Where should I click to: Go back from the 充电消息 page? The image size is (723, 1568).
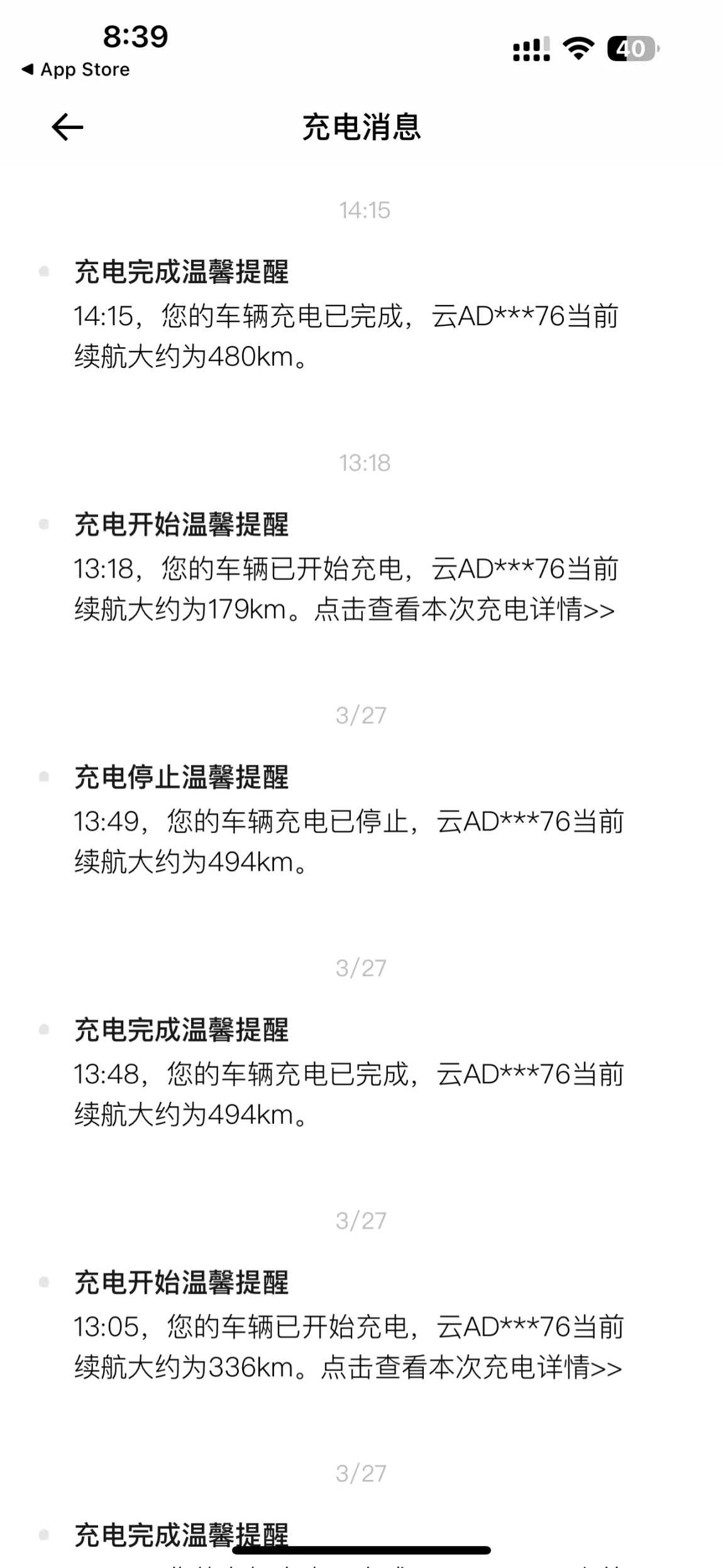(67, 128)
